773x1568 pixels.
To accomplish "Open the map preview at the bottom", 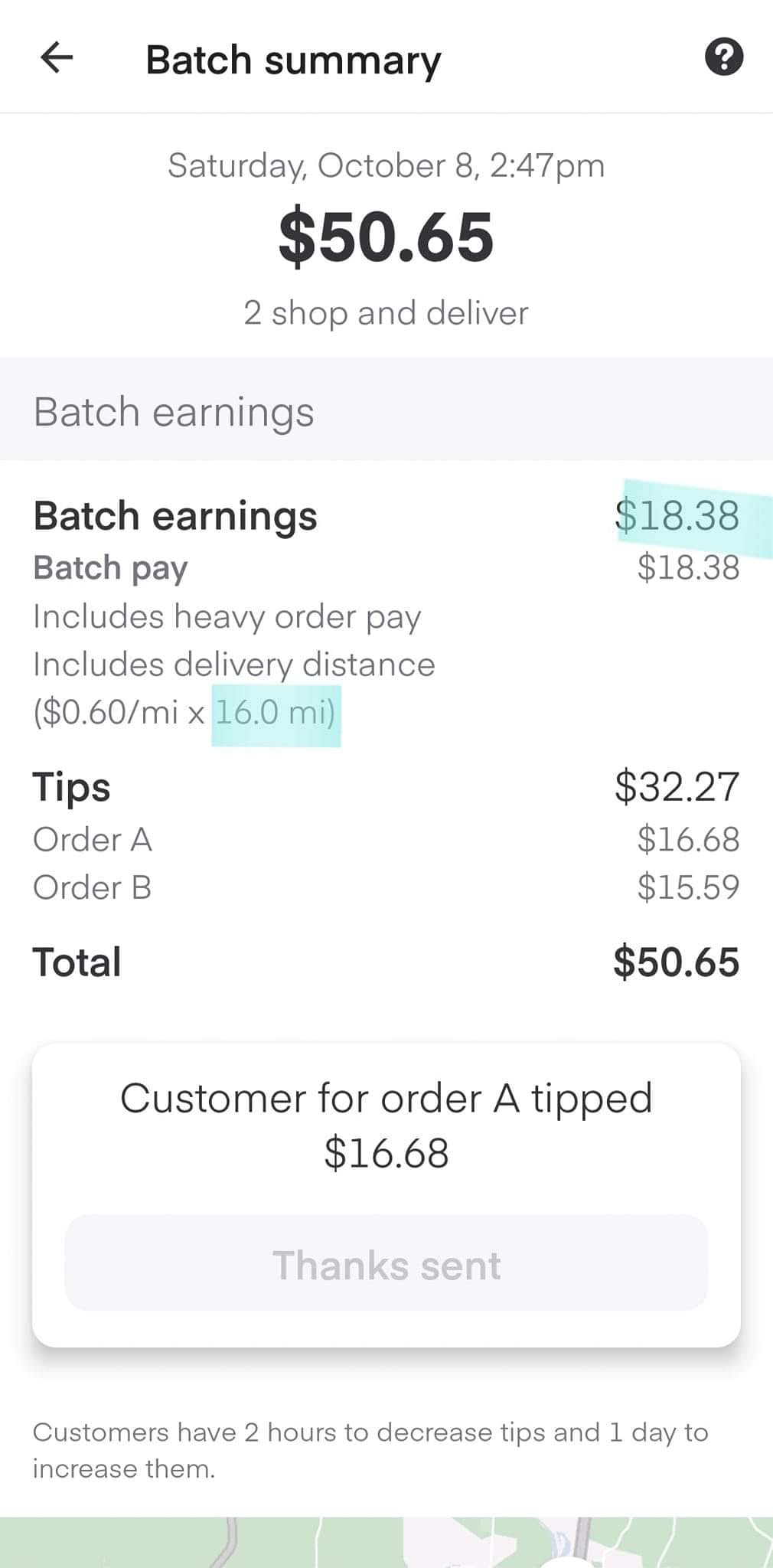I will click(386, 1542).
